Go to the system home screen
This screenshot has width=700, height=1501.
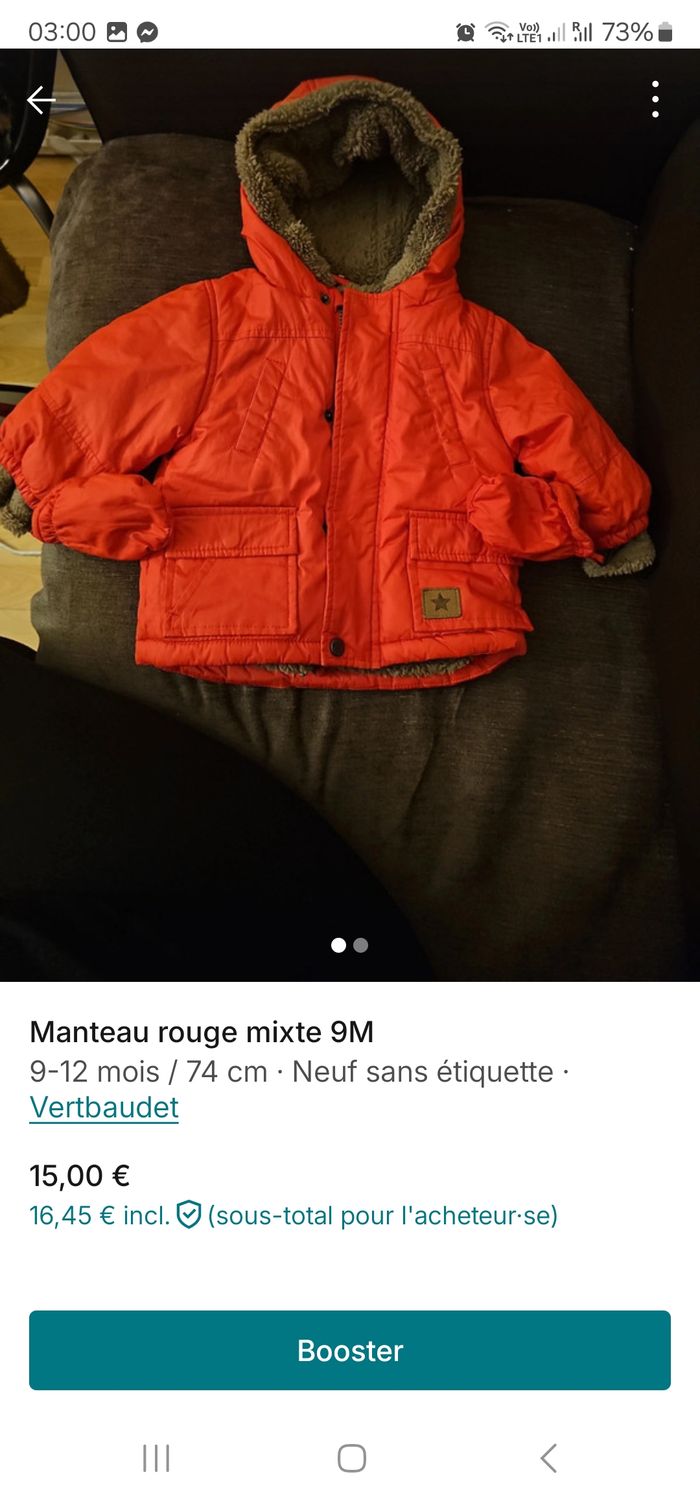(351, 1458)
